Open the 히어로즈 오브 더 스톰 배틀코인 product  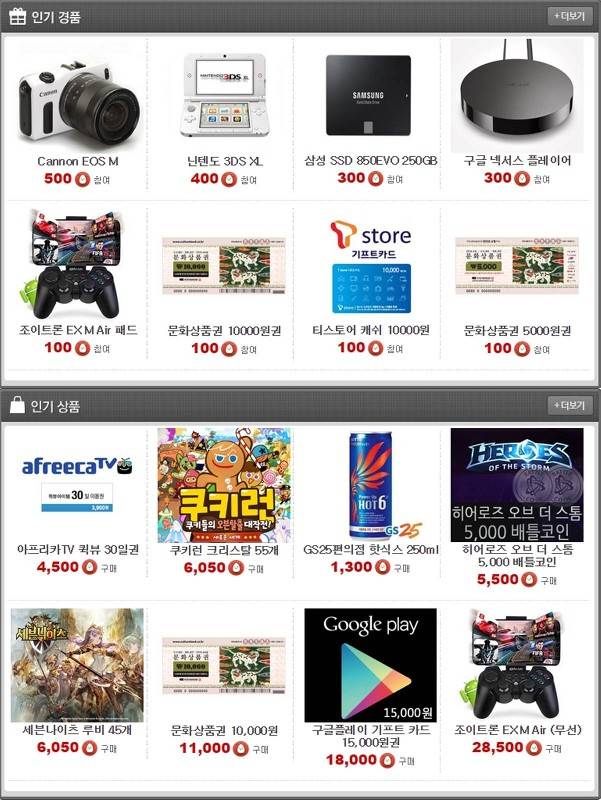point(516,485)
